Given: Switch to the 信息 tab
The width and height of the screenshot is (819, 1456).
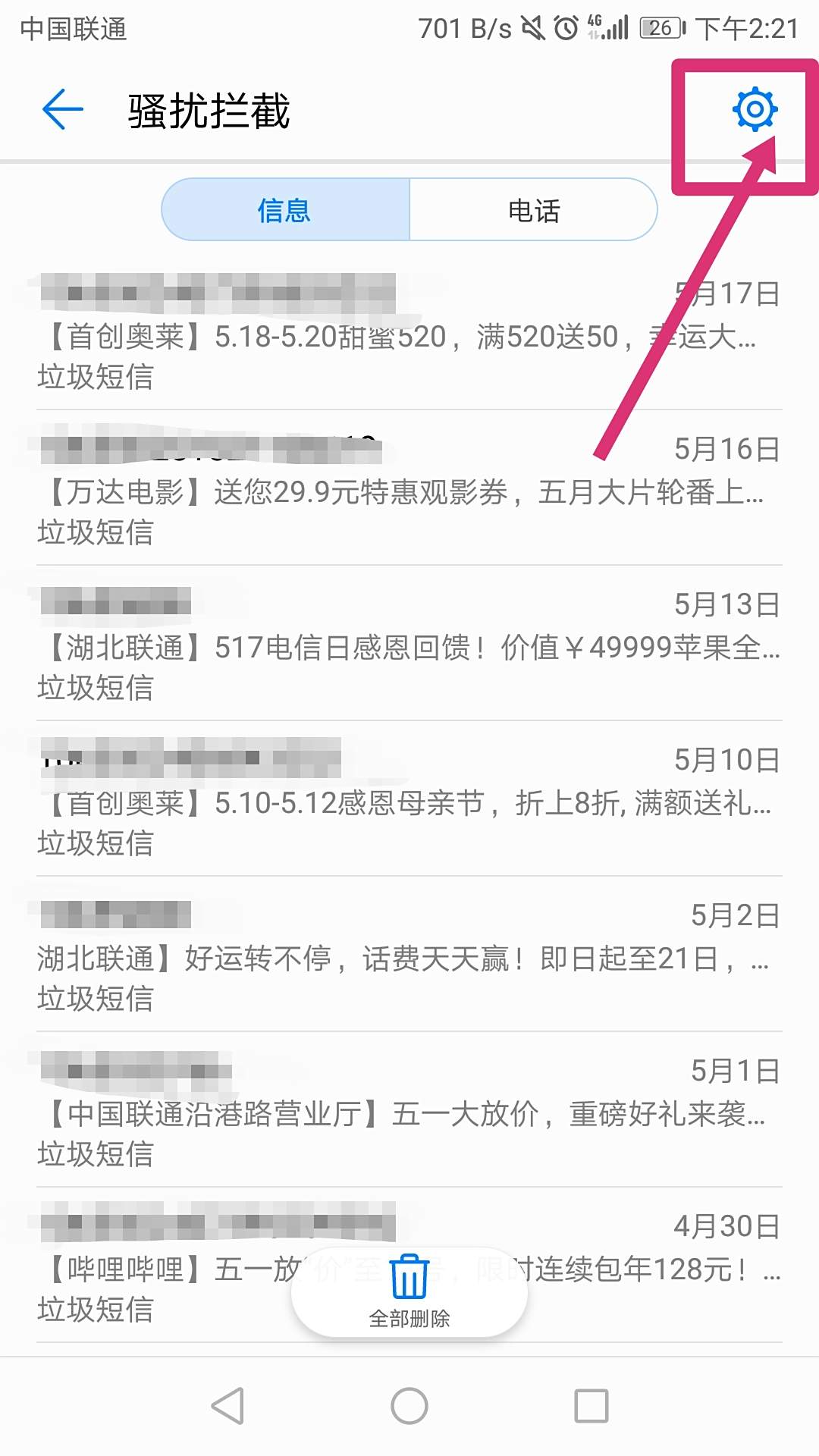Looking at the screenshot, I should [285, 210].
